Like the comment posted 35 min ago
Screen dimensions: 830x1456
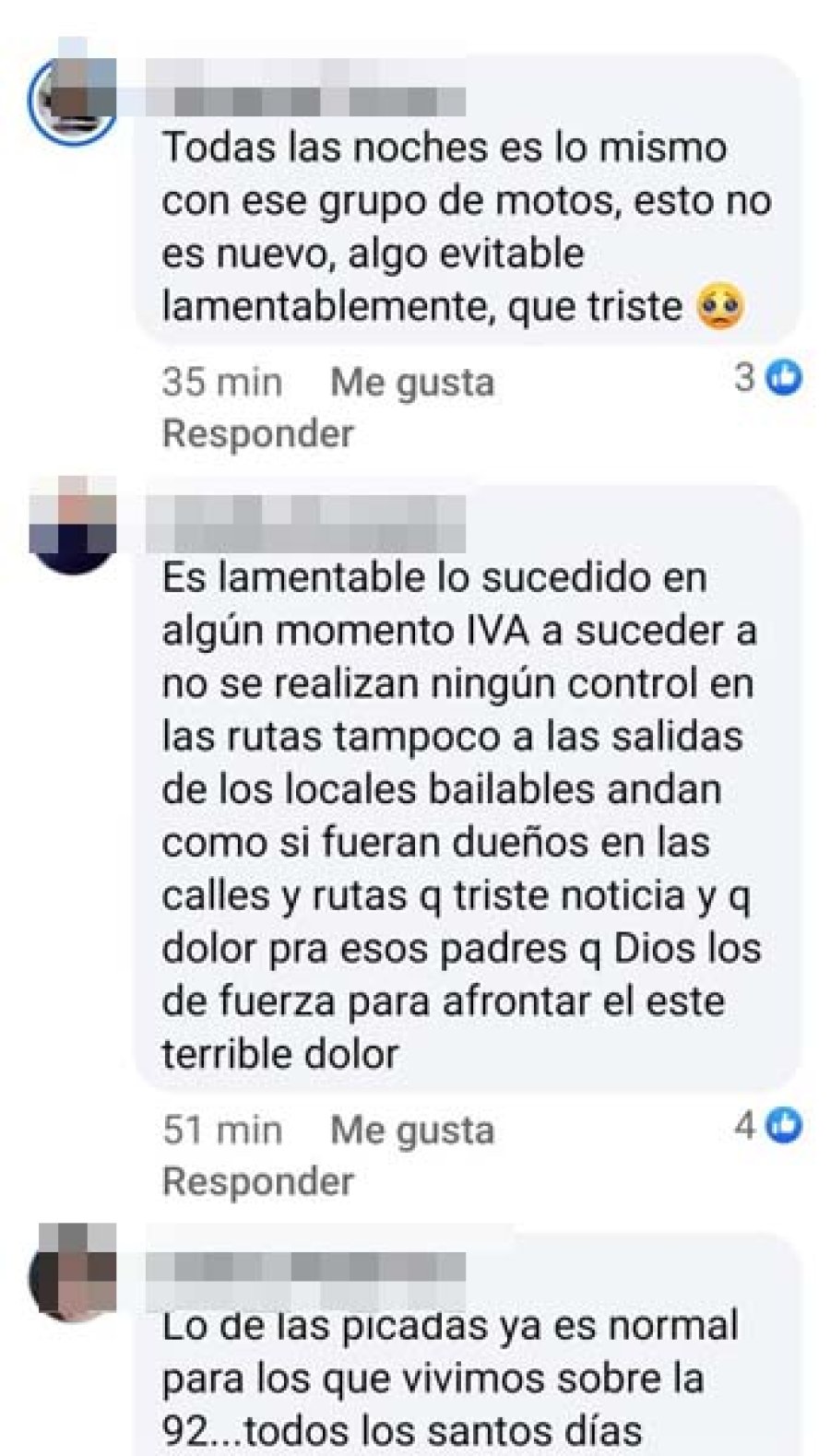tap(411, 382)
